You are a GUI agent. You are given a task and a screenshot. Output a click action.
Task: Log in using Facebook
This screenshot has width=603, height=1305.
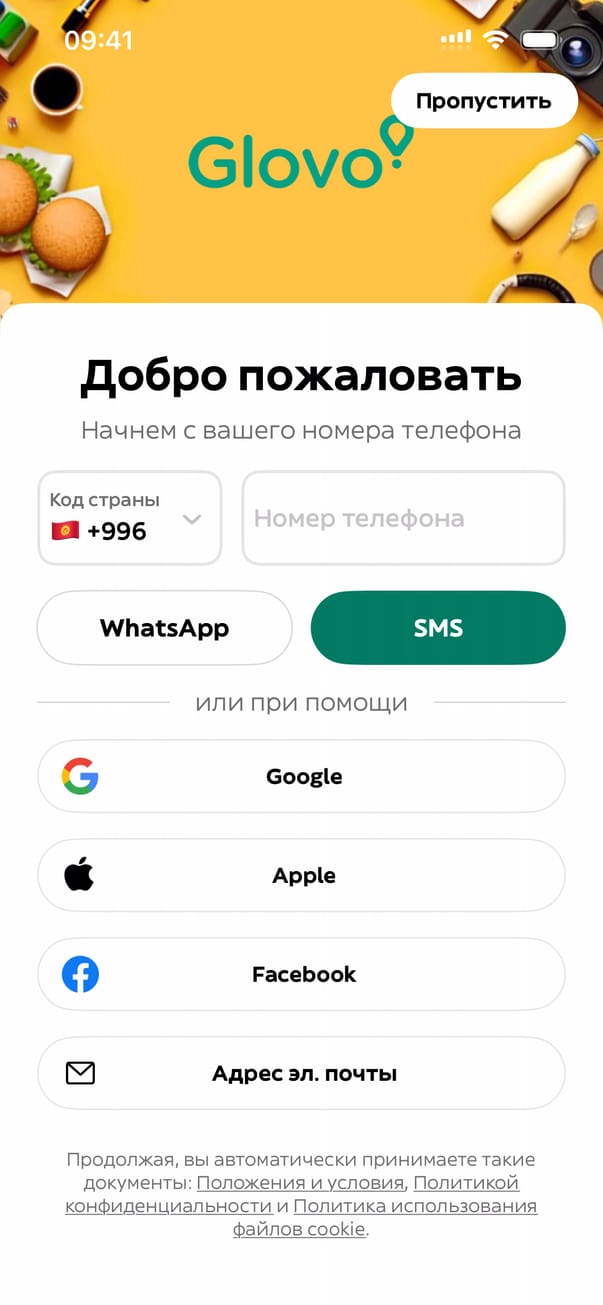click(x=301, y=974)
